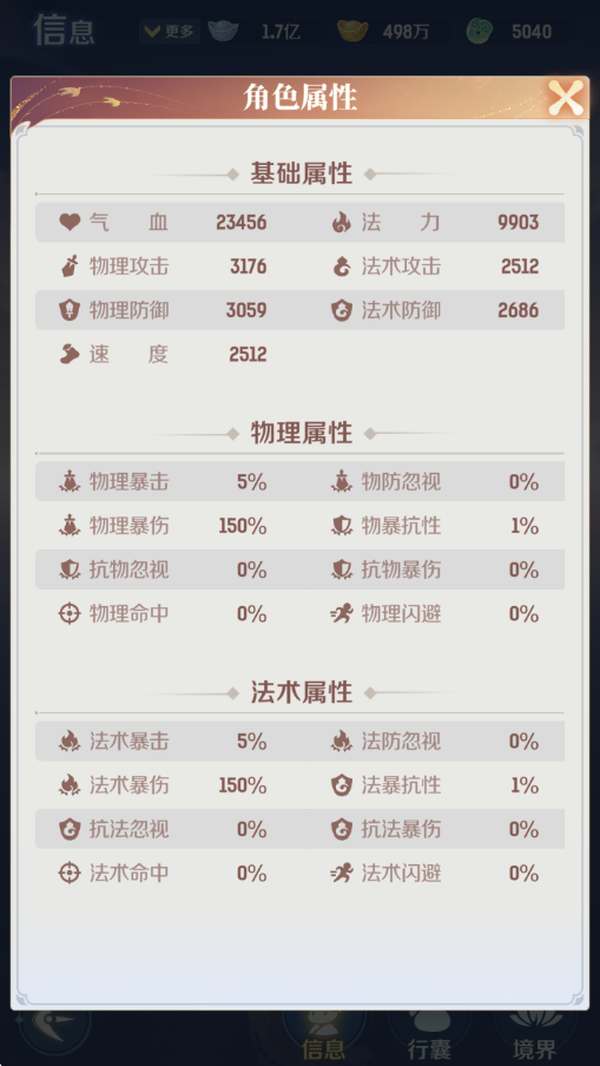Image resolution: width=600 pixels, height=1066 pixels.
Task: Open the 行囊 tab
Action: [429, 1040]
